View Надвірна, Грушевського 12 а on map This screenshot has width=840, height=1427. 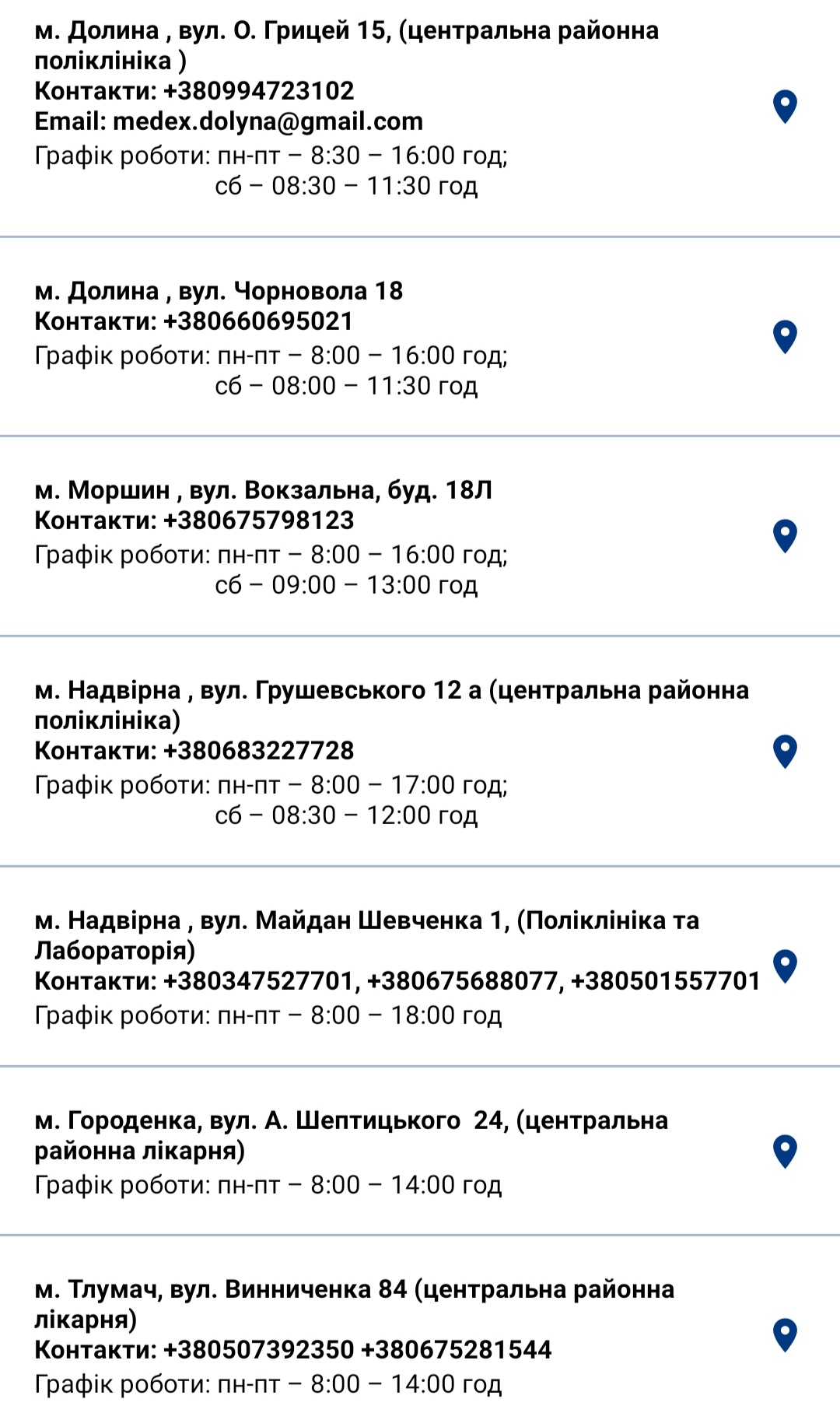[x=786, y=752]
